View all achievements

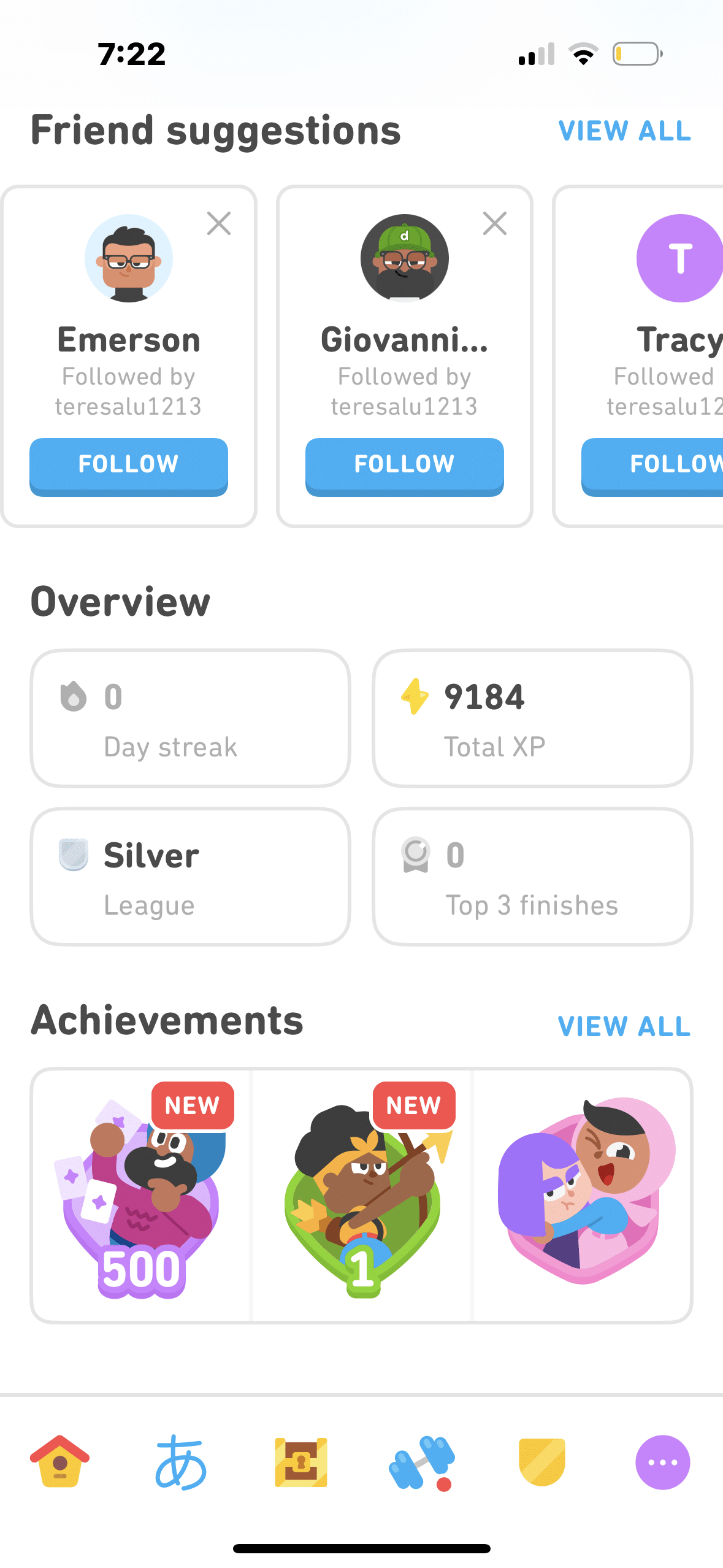pos(624,1026)
